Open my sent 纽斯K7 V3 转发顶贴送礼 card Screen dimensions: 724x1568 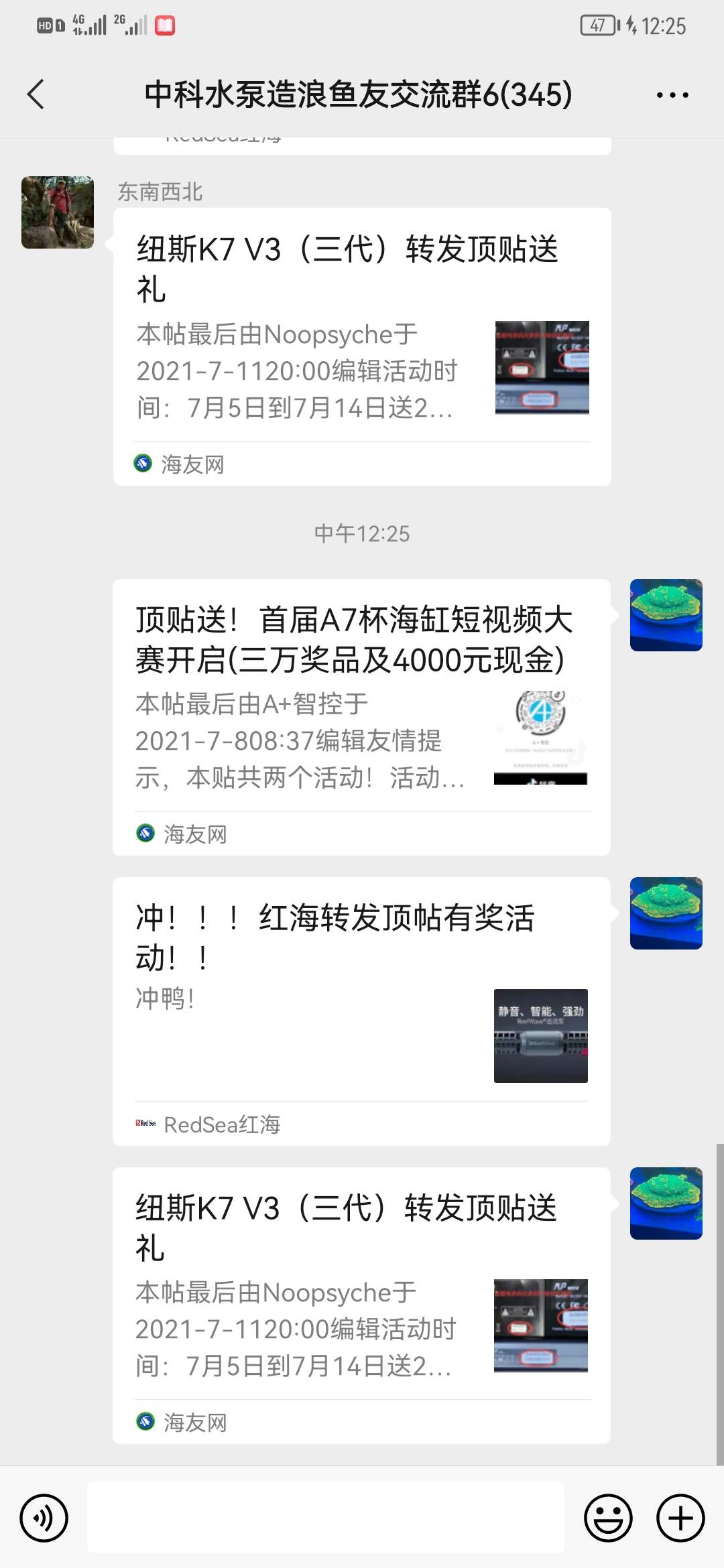362,1305
